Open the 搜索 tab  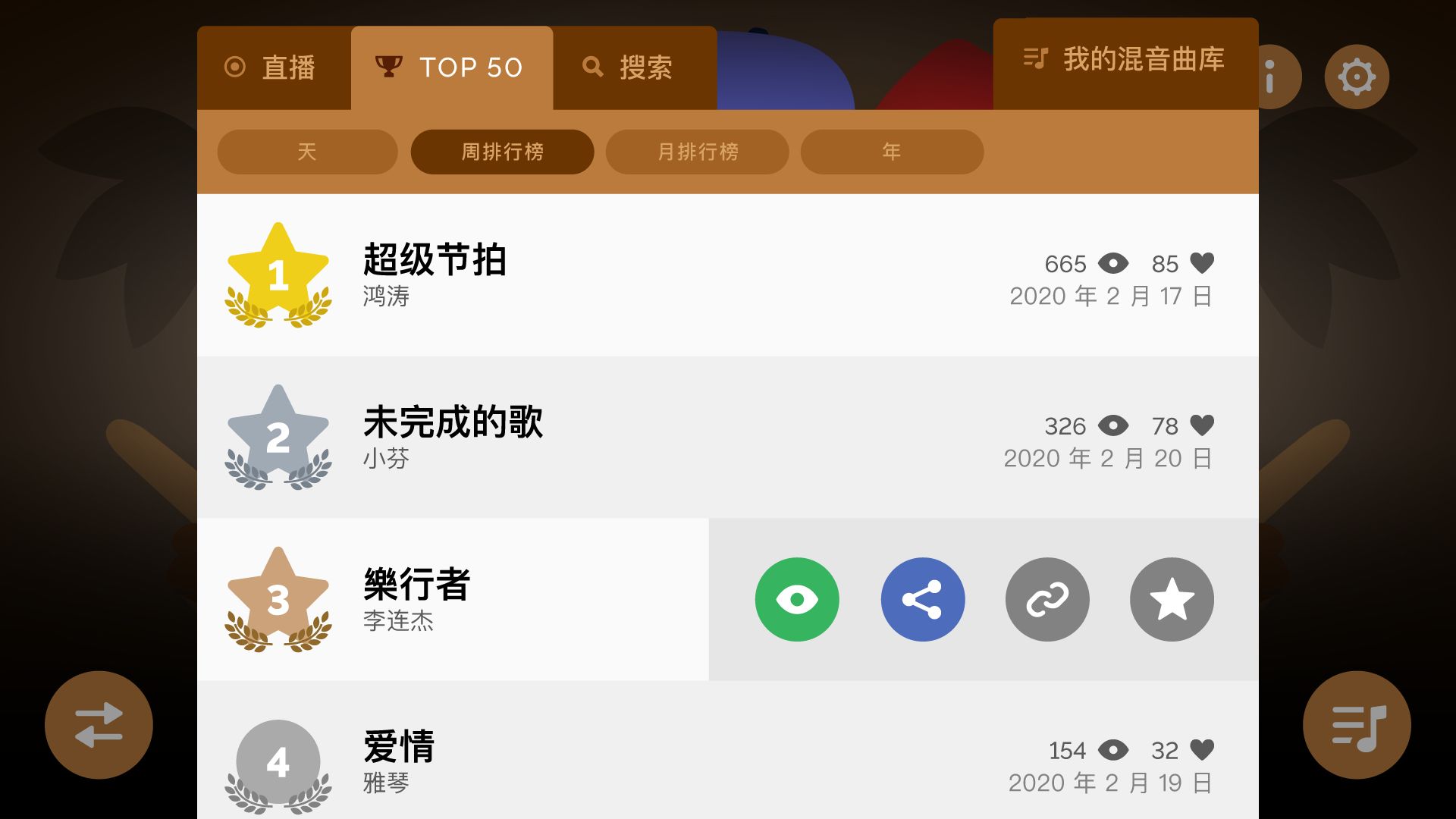tap(629, 68)
